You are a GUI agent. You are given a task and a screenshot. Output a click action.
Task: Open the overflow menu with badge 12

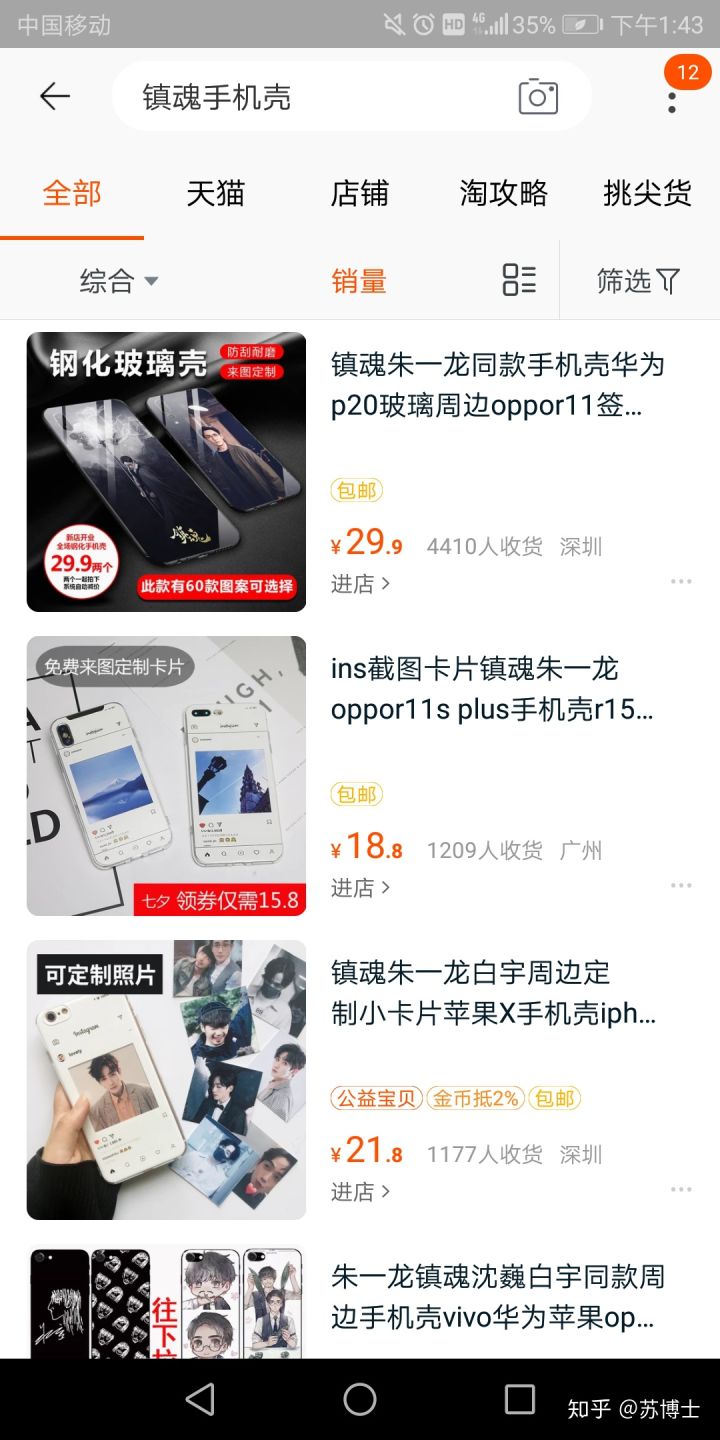pos(672,97)
